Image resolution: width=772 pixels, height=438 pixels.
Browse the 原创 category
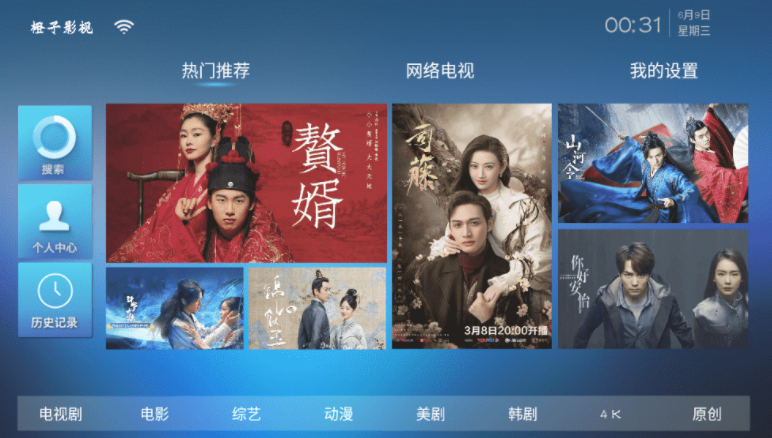[x=706, y=413]
